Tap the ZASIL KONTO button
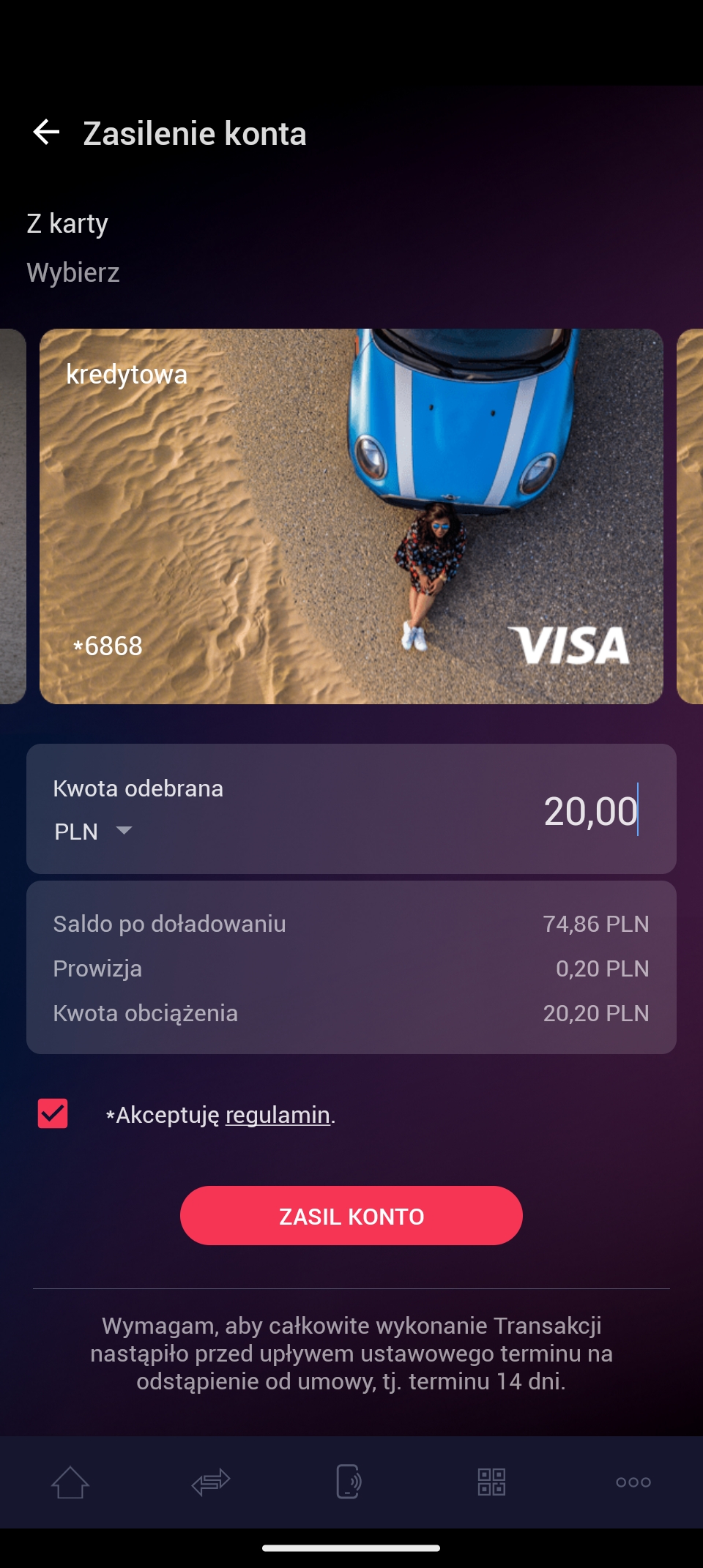The height and width of the screenshot is (1568, 703). pos(351,1216)
